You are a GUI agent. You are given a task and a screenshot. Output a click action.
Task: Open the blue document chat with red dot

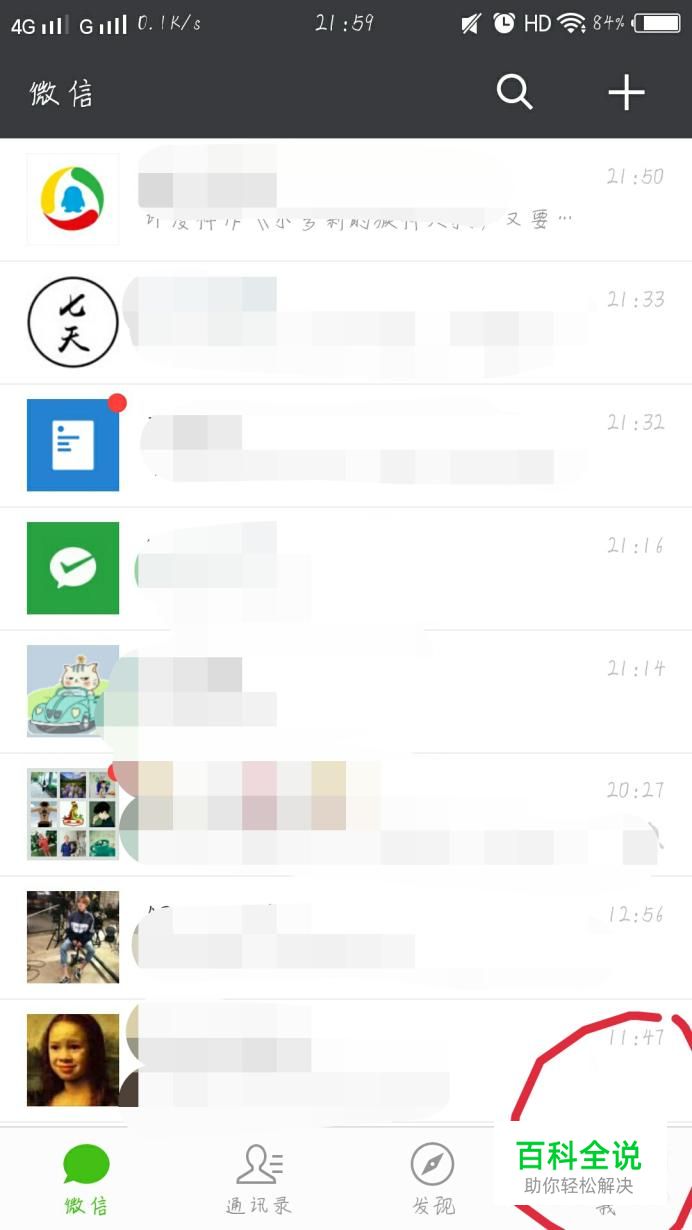[x=346, y=445]
